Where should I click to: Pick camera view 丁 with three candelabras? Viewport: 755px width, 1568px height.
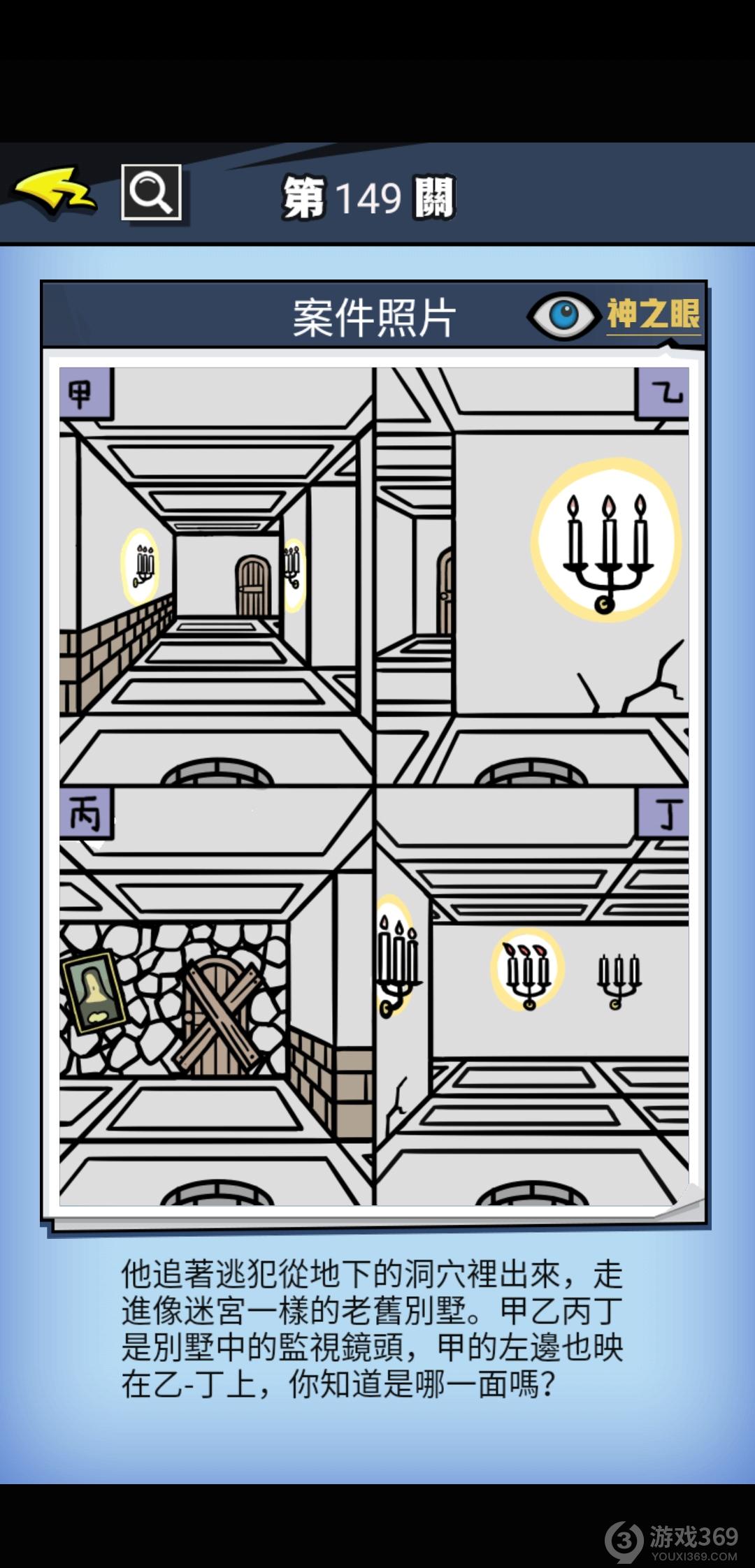[533, 996]
